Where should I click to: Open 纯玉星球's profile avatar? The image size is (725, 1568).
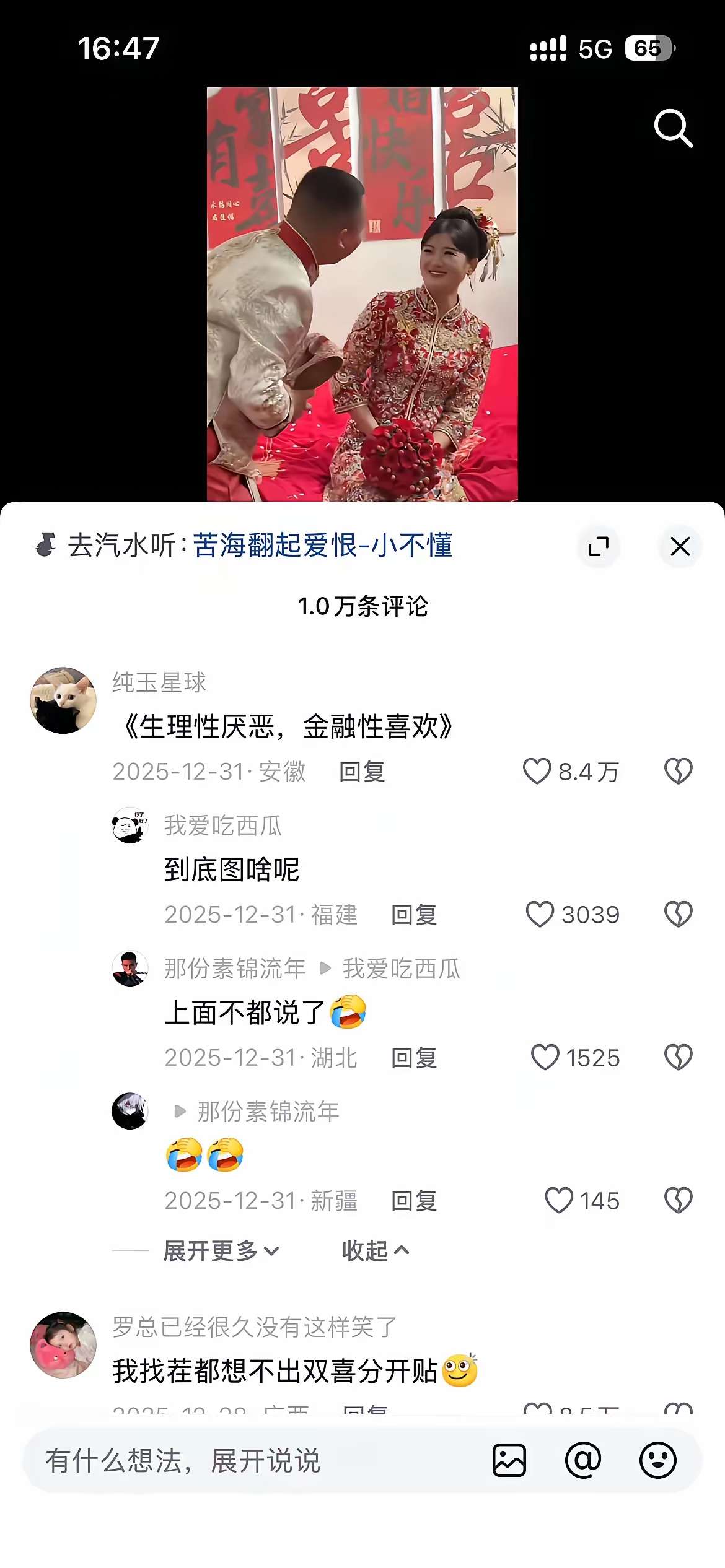[x=63, y=700]
